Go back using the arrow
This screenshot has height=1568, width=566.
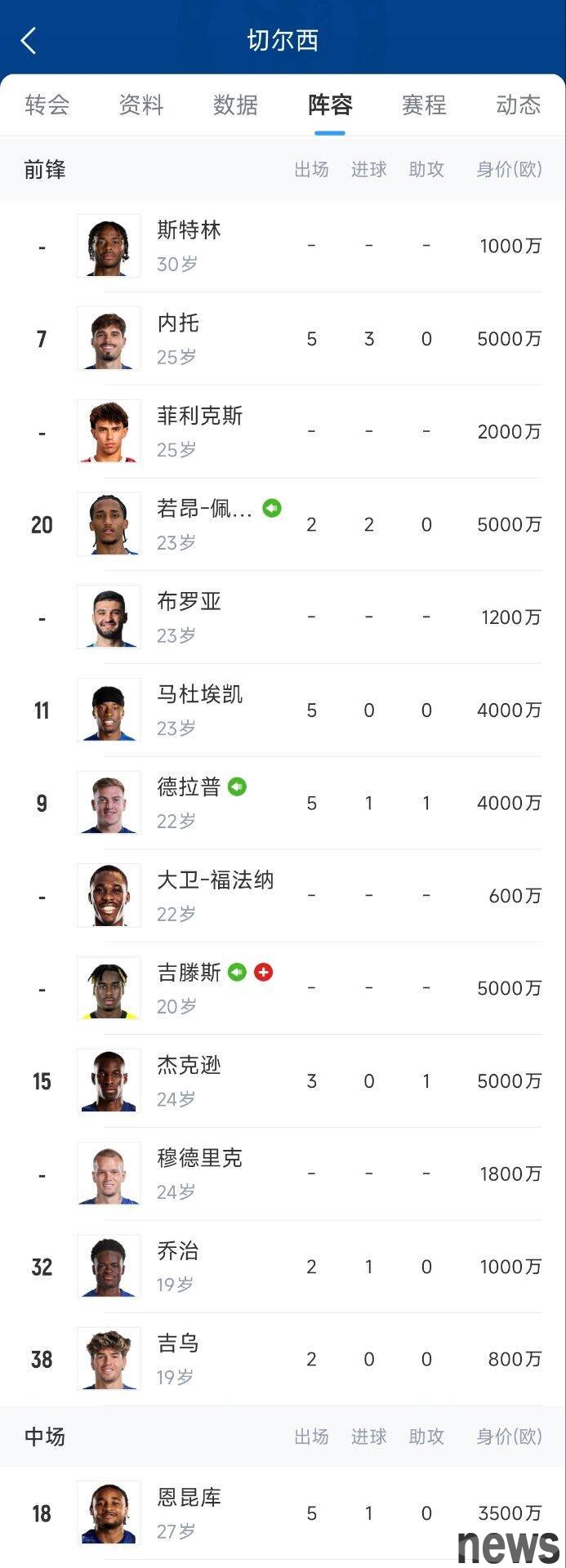point(29,40)
